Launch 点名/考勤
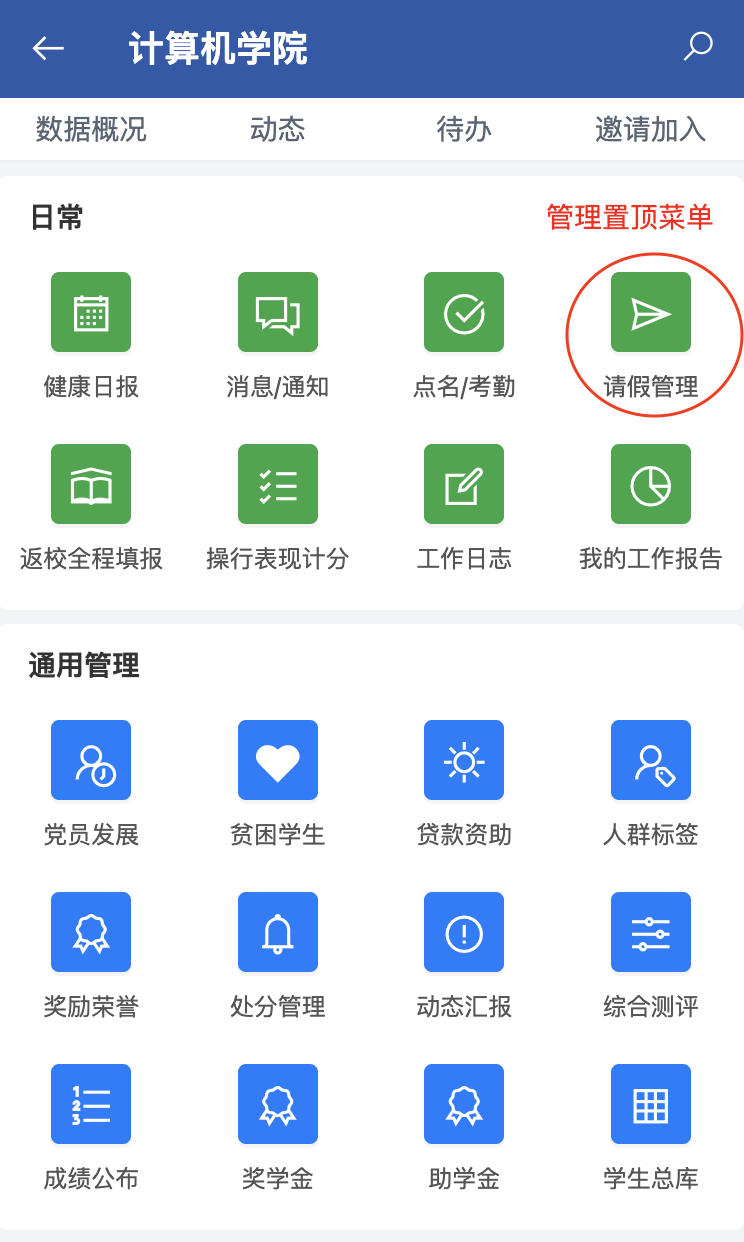The height and width of the screenshot is (1242, 744). (x=464, y=313)
